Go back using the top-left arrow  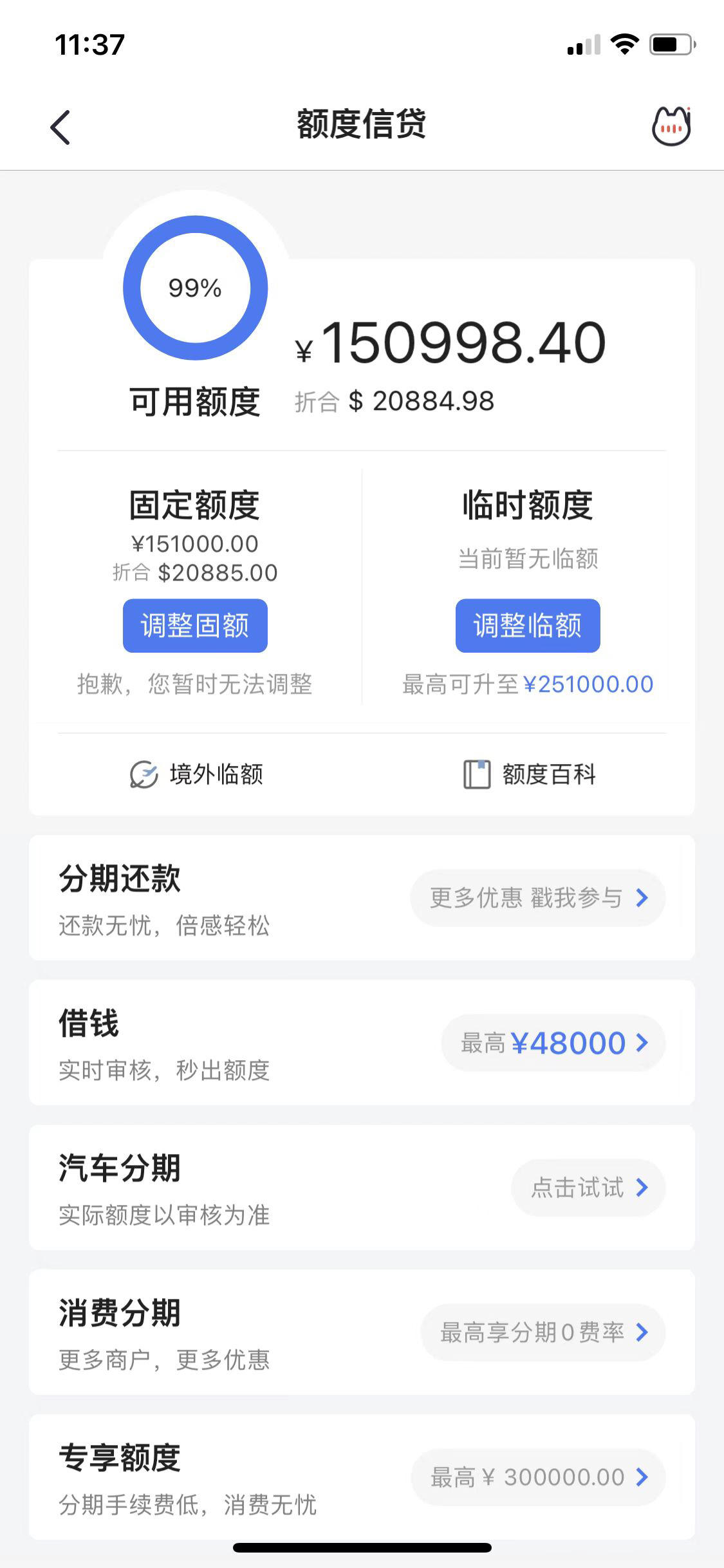[60, 127]
